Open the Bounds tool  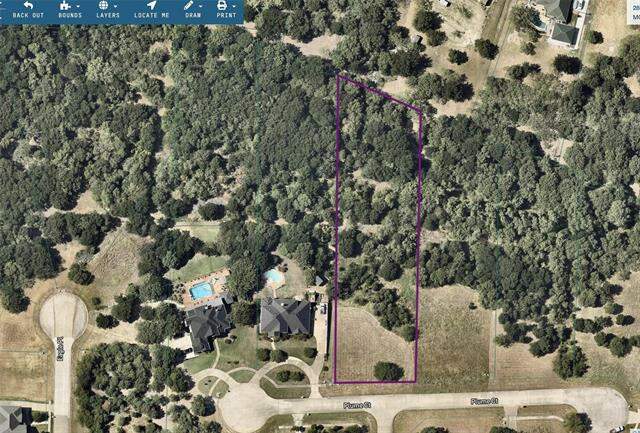pyautogui.click(x=70, y=11)
